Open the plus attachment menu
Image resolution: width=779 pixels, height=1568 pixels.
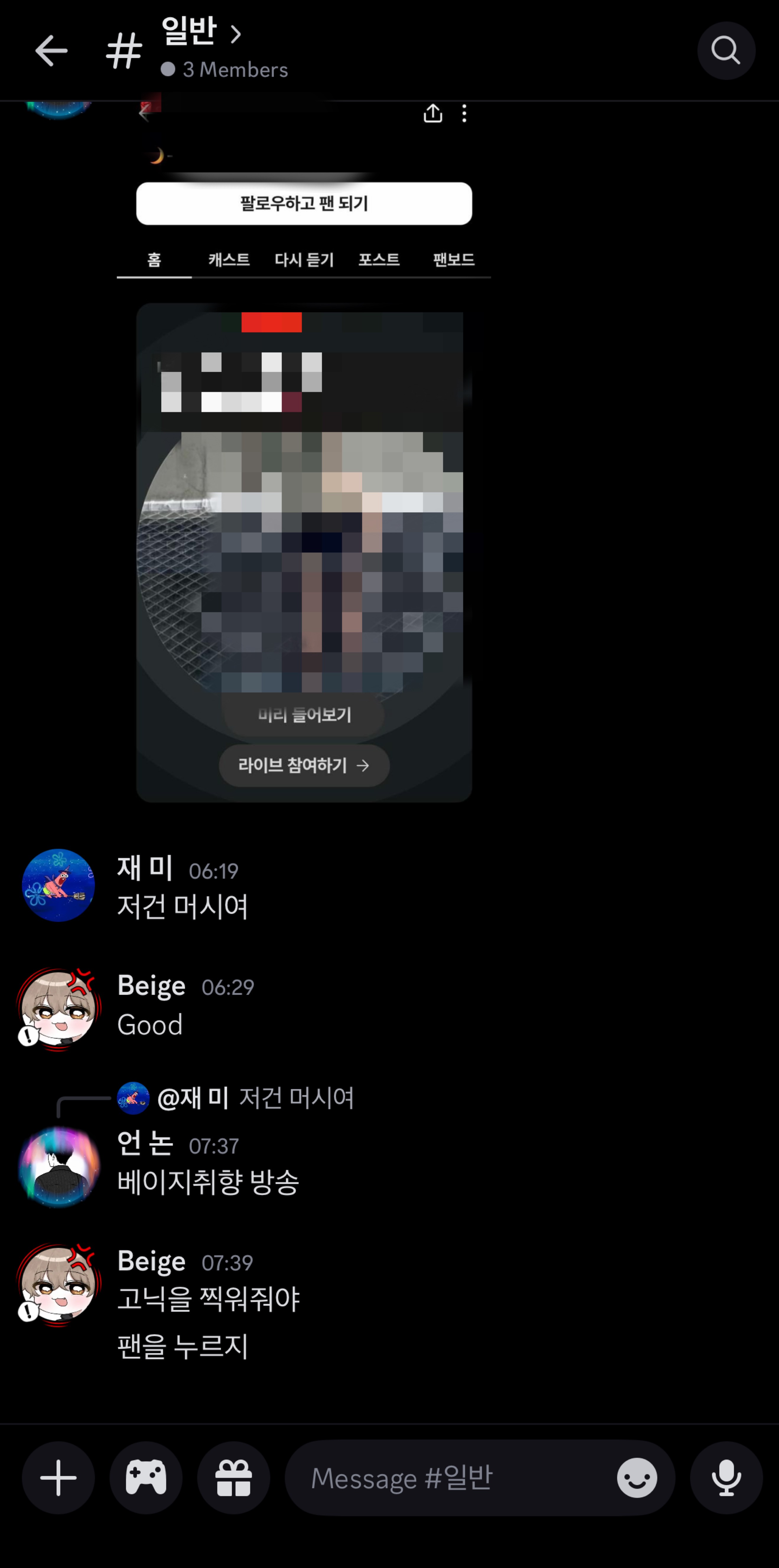pos(58,1477)
